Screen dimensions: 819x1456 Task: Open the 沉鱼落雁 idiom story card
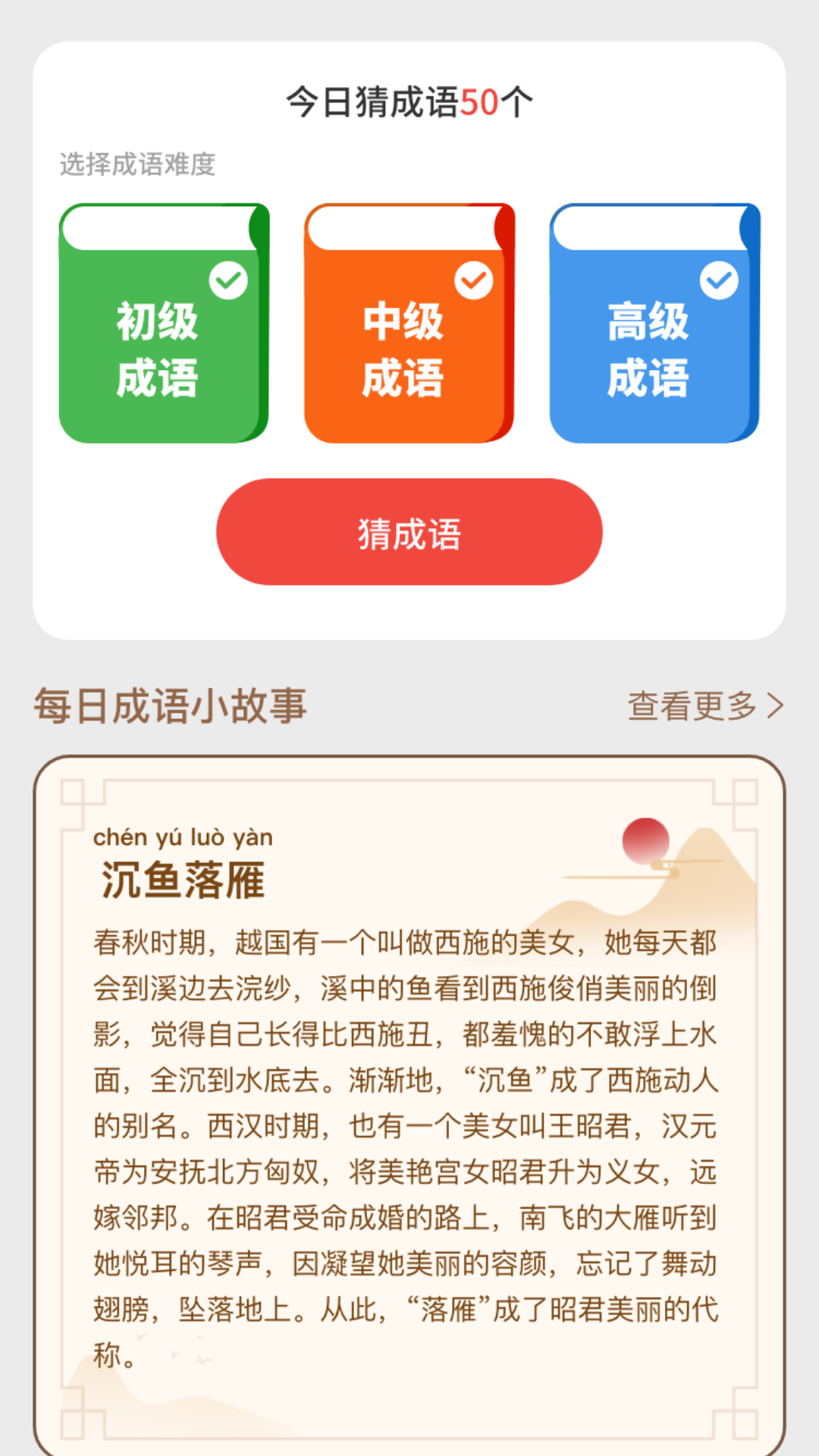pos(408,1100)
